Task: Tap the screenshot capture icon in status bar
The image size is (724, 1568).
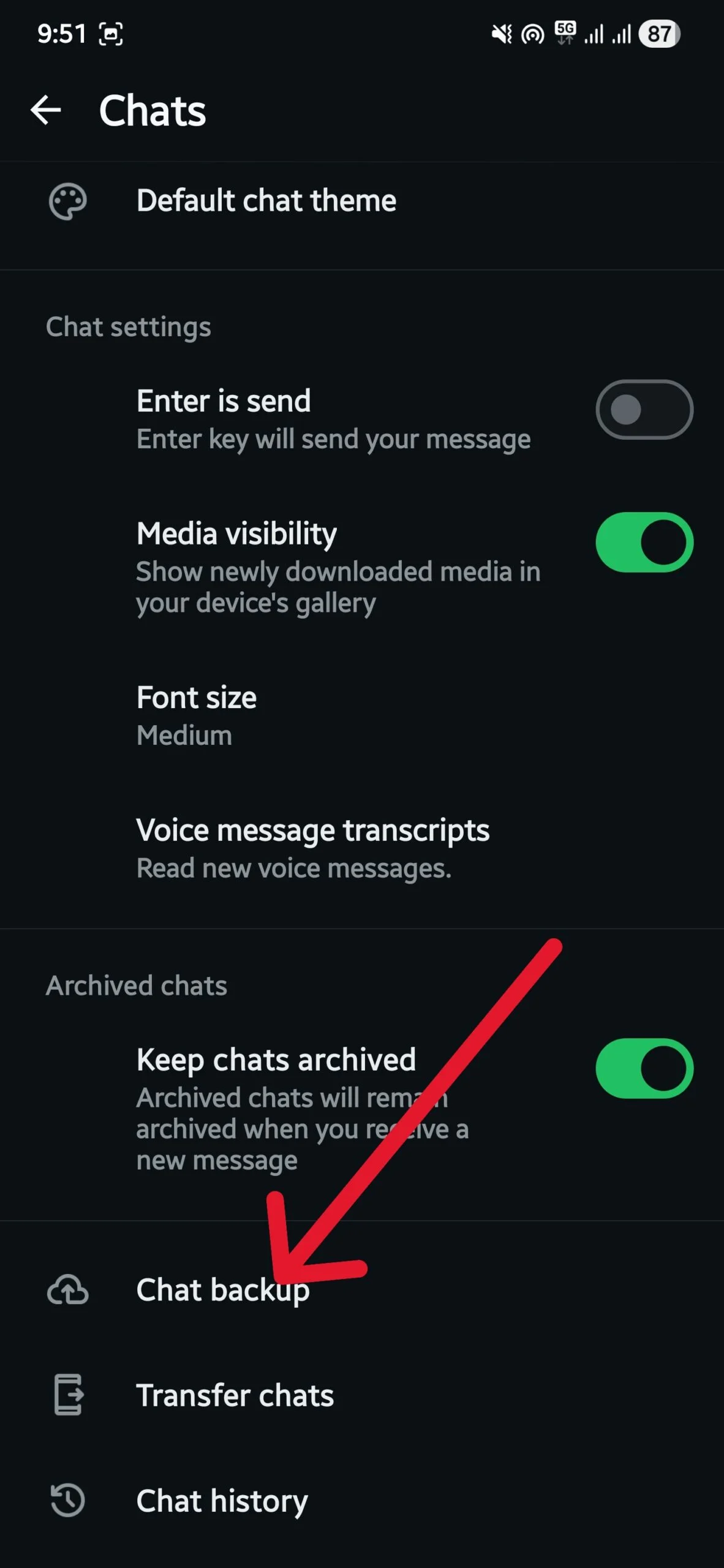Action: coord(111,34)
